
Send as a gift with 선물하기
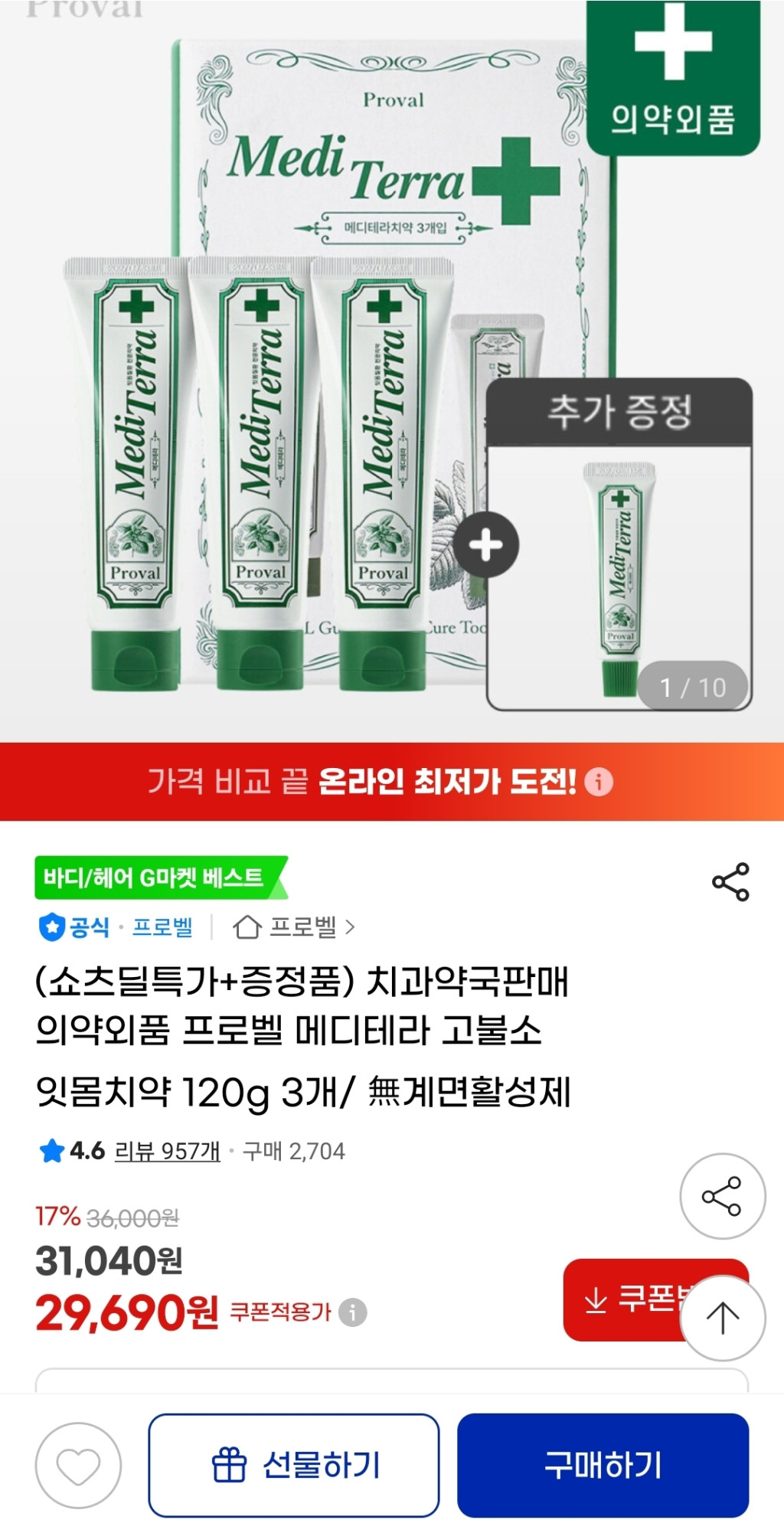tap(294, 1466)
